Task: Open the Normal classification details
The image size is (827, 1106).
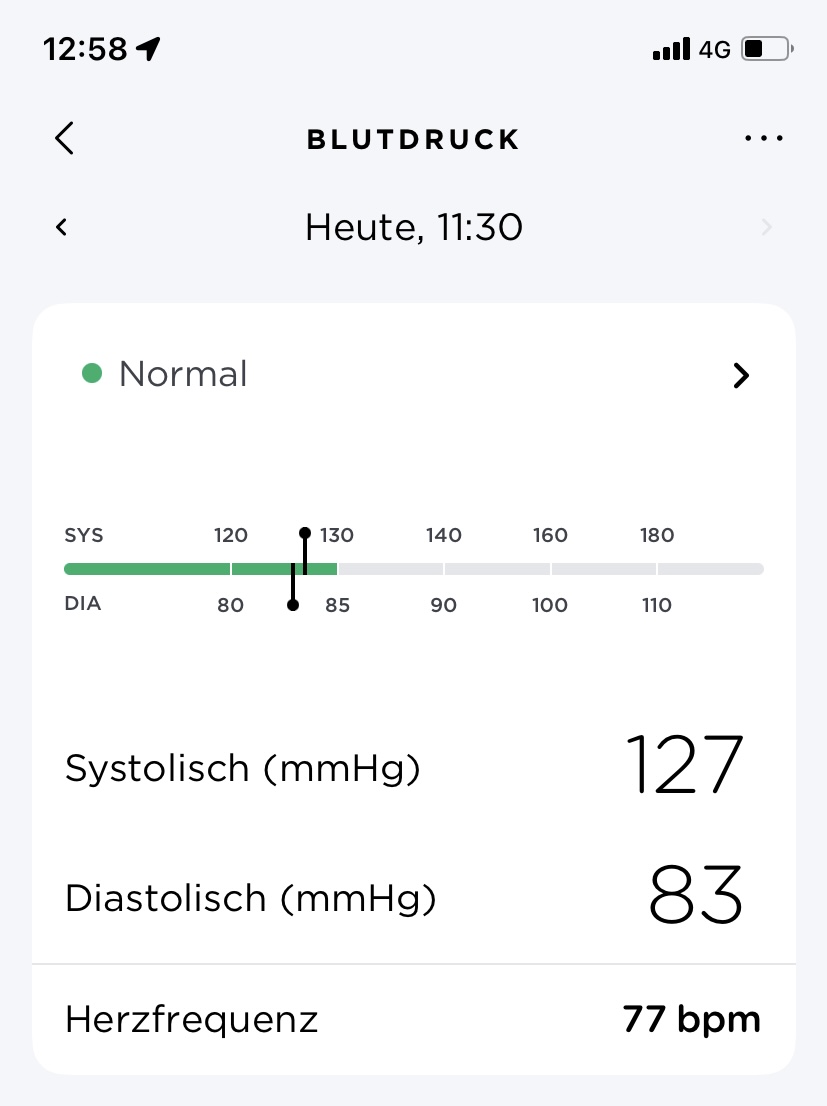Action: click(x=740, y=375)
